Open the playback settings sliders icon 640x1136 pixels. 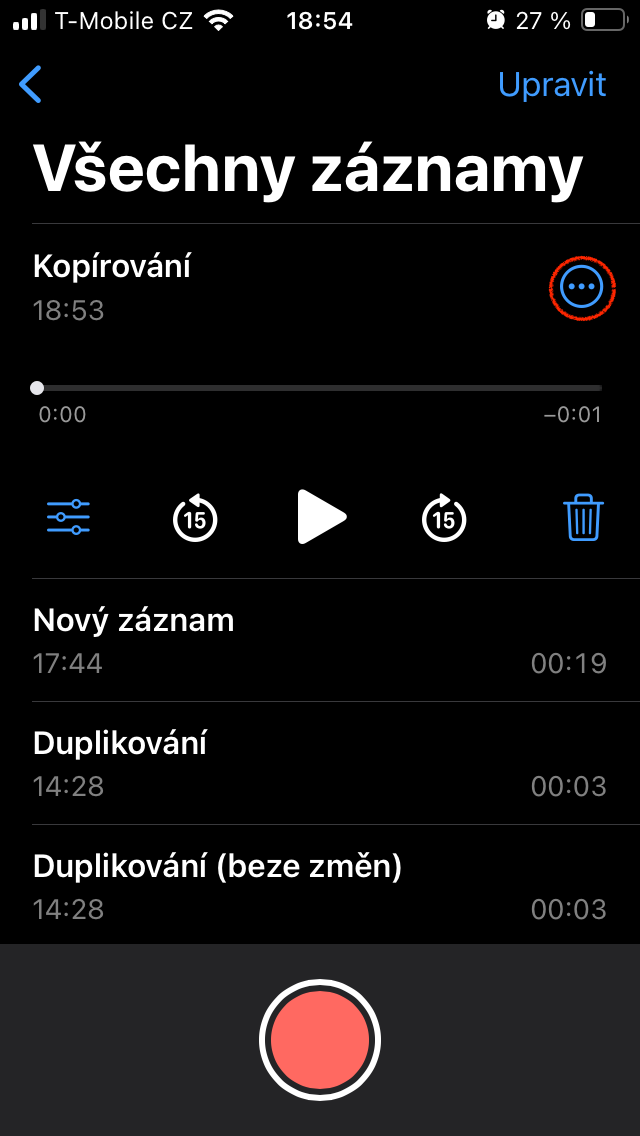pyautogui.click(x=68, y=517)
